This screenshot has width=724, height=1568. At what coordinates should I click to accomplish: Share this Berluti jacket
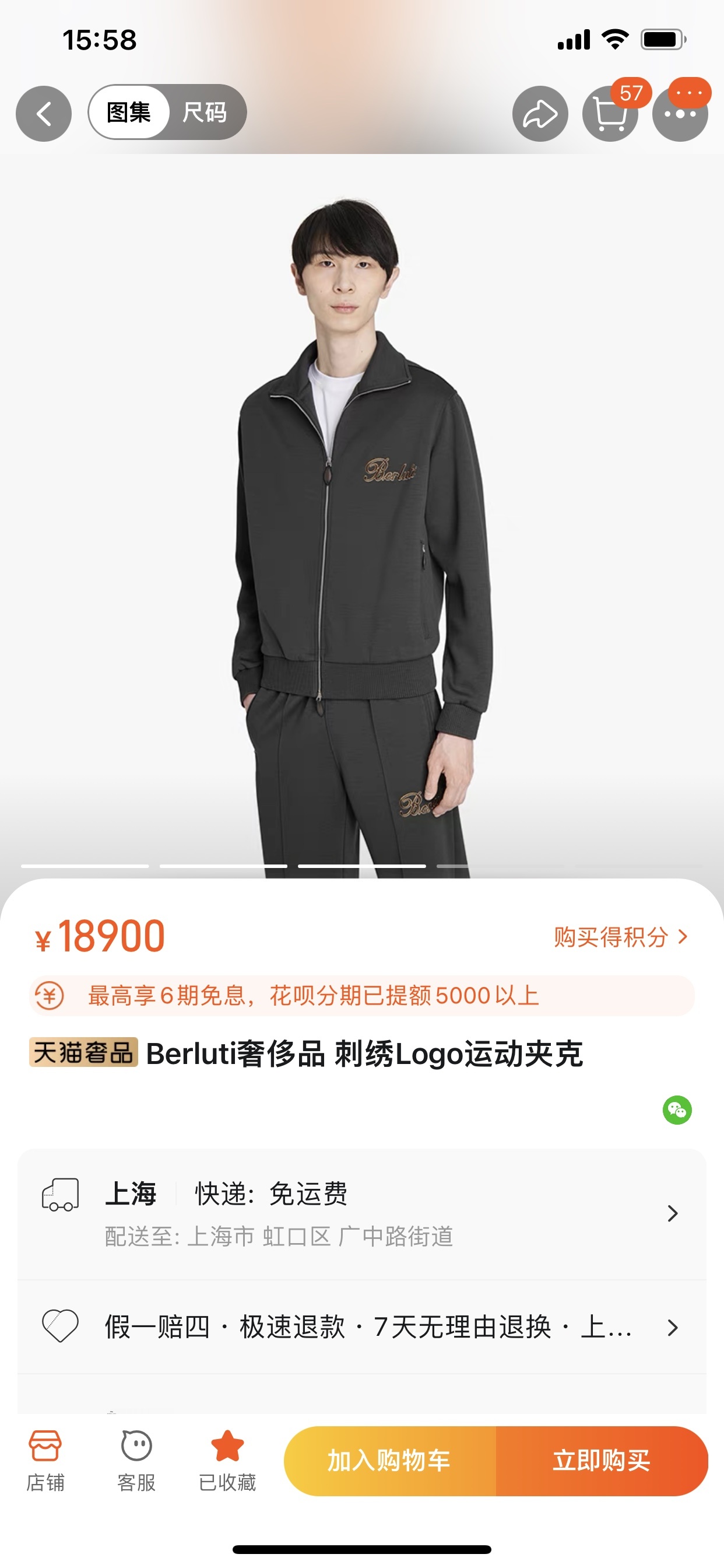tap(540, 114)
